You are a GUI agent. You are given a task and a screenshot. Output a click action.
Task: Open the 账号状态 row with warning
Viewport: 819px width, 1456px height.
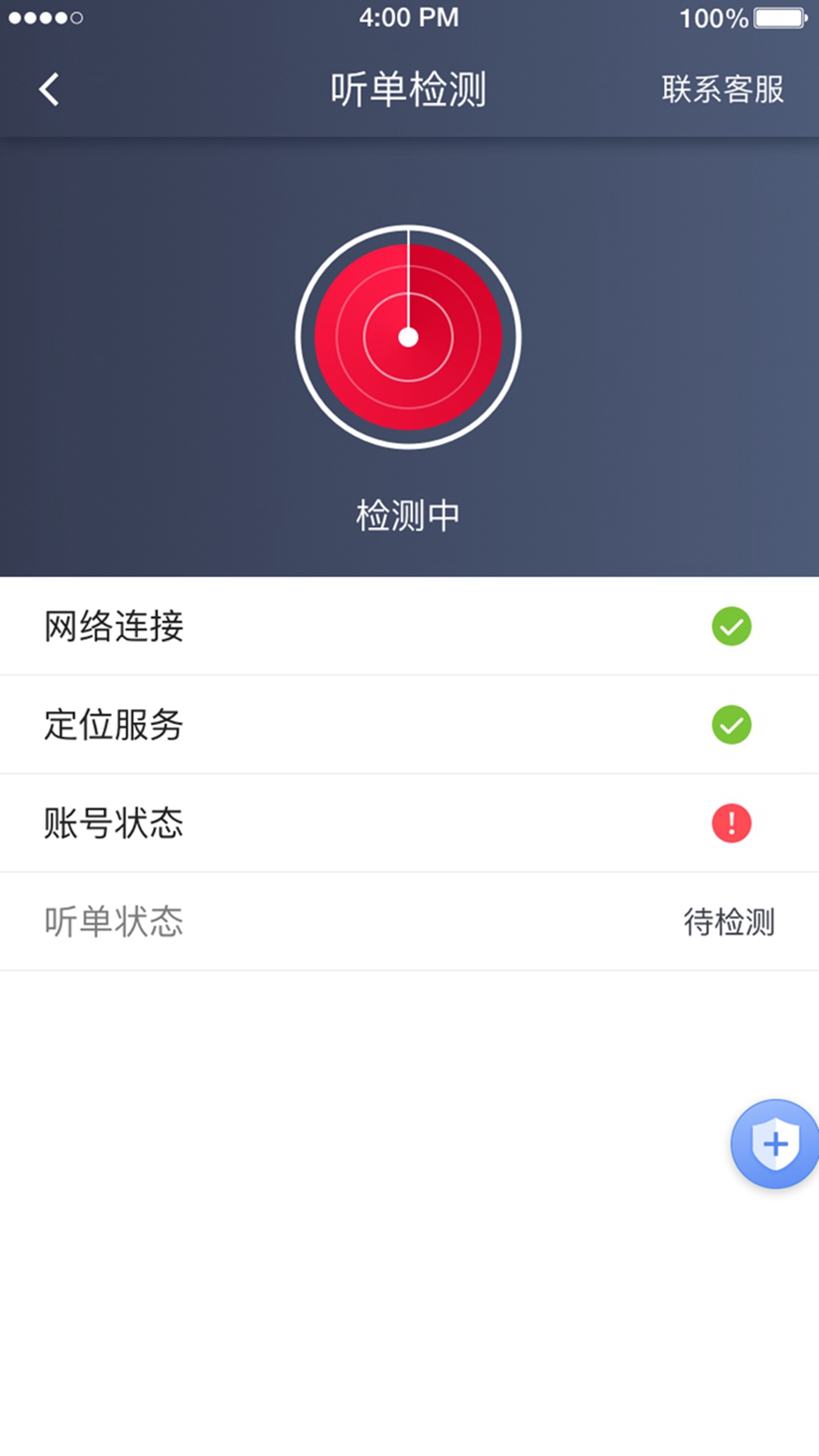[x=409, y=823]
